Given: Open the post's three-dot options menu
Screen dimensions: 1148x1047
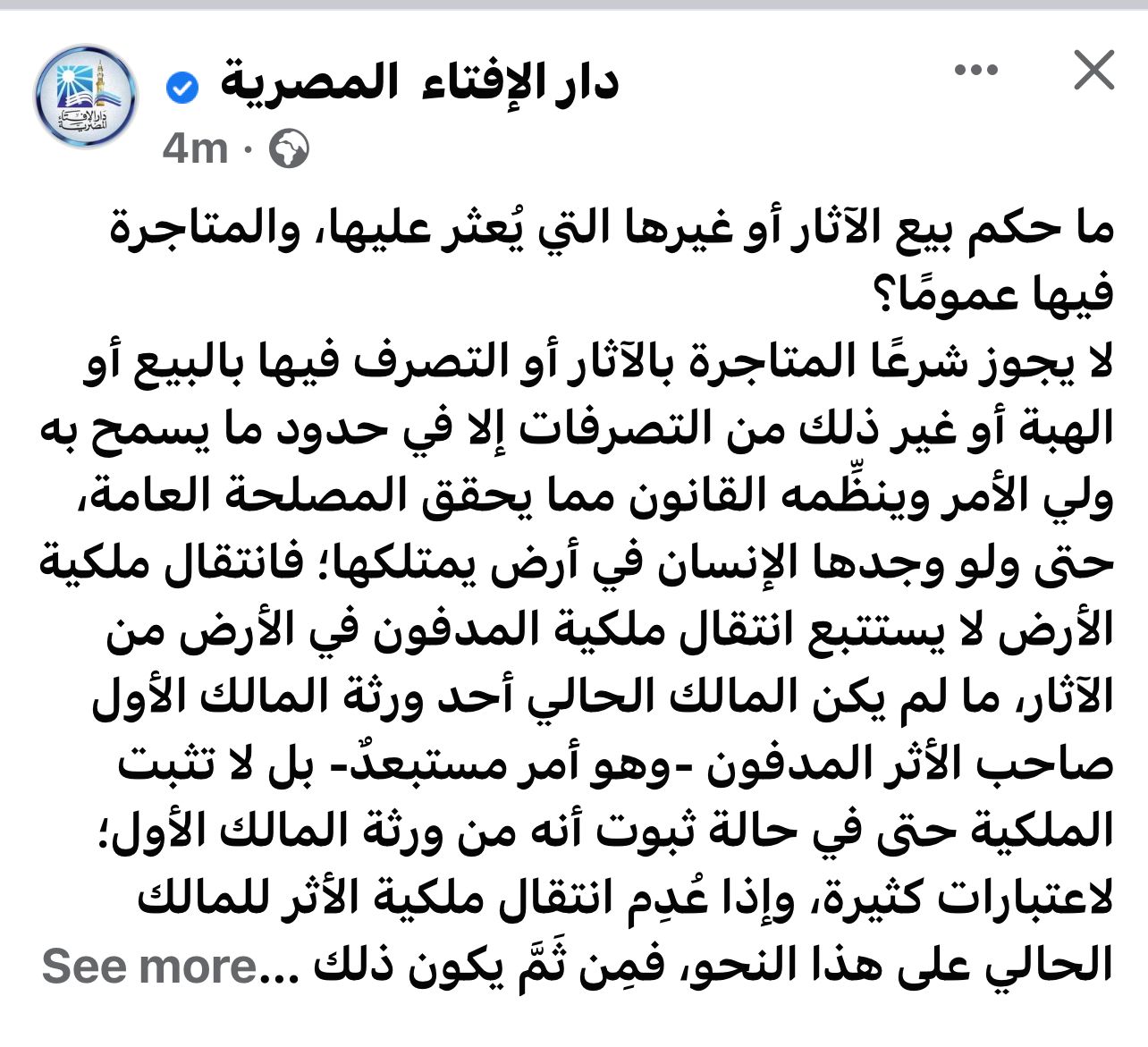Looking at the screenshot, I should pos(975,71).
